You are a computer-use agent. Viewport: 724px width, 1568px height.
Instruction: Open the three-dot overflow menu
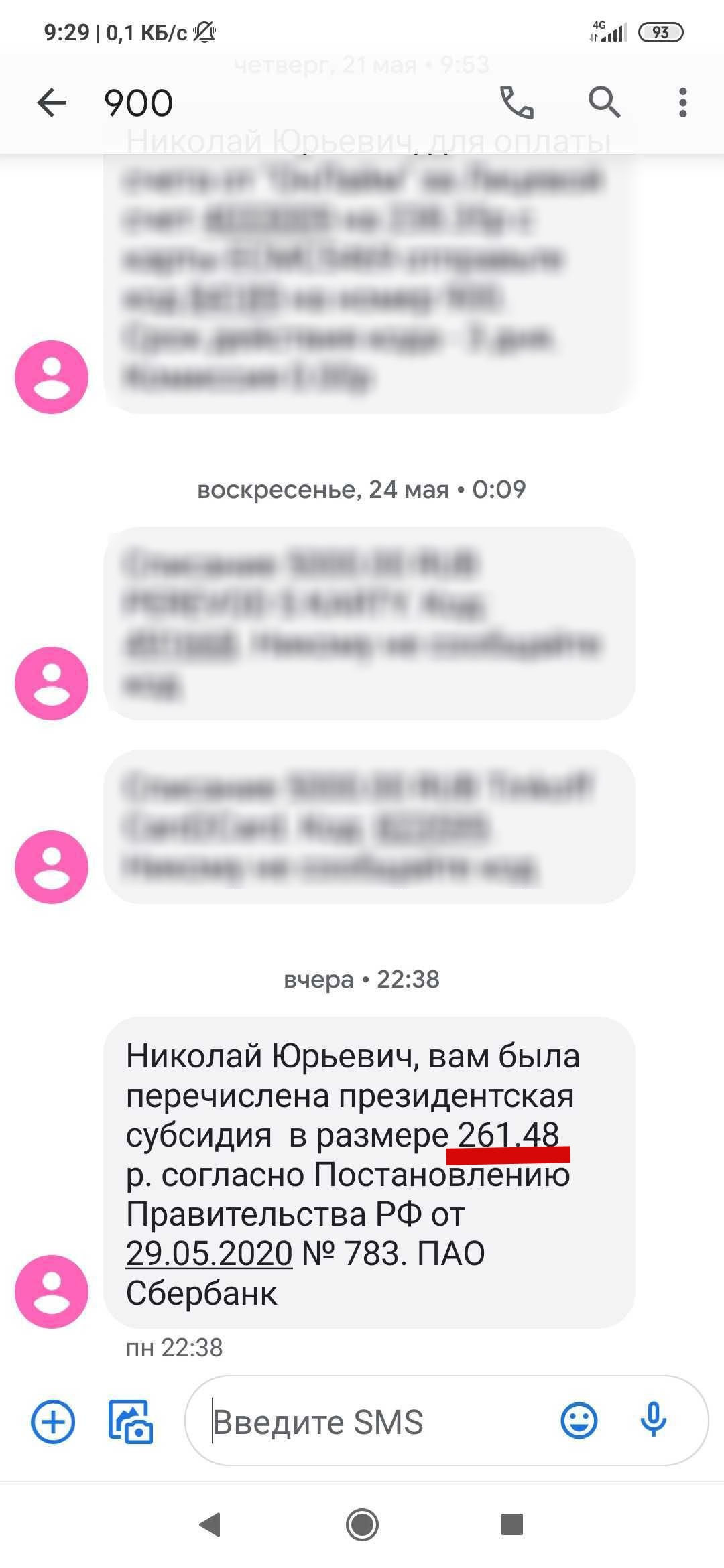pos(682,103)
